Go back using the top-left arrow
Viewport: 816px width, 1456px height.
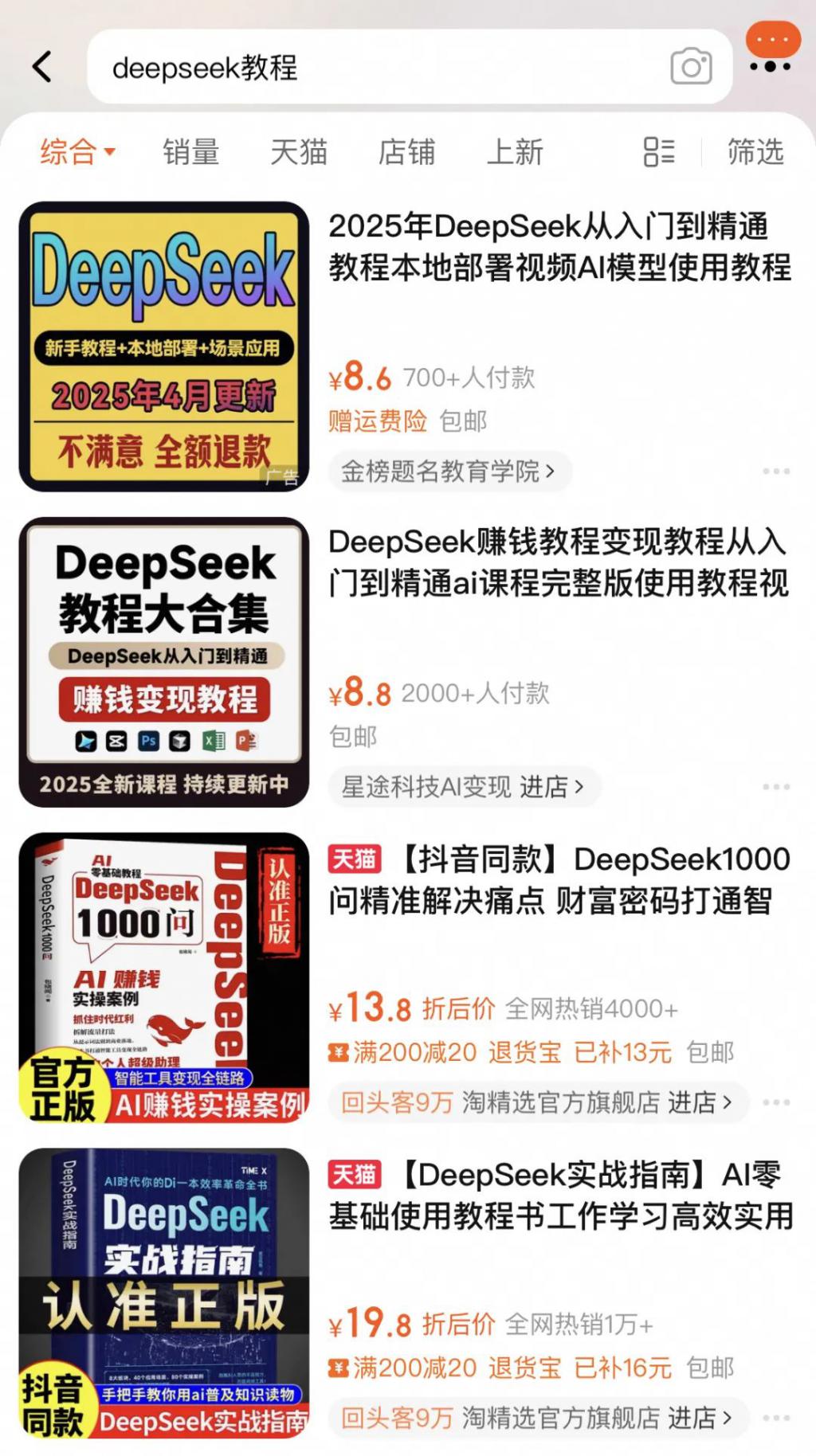[43, 67]
